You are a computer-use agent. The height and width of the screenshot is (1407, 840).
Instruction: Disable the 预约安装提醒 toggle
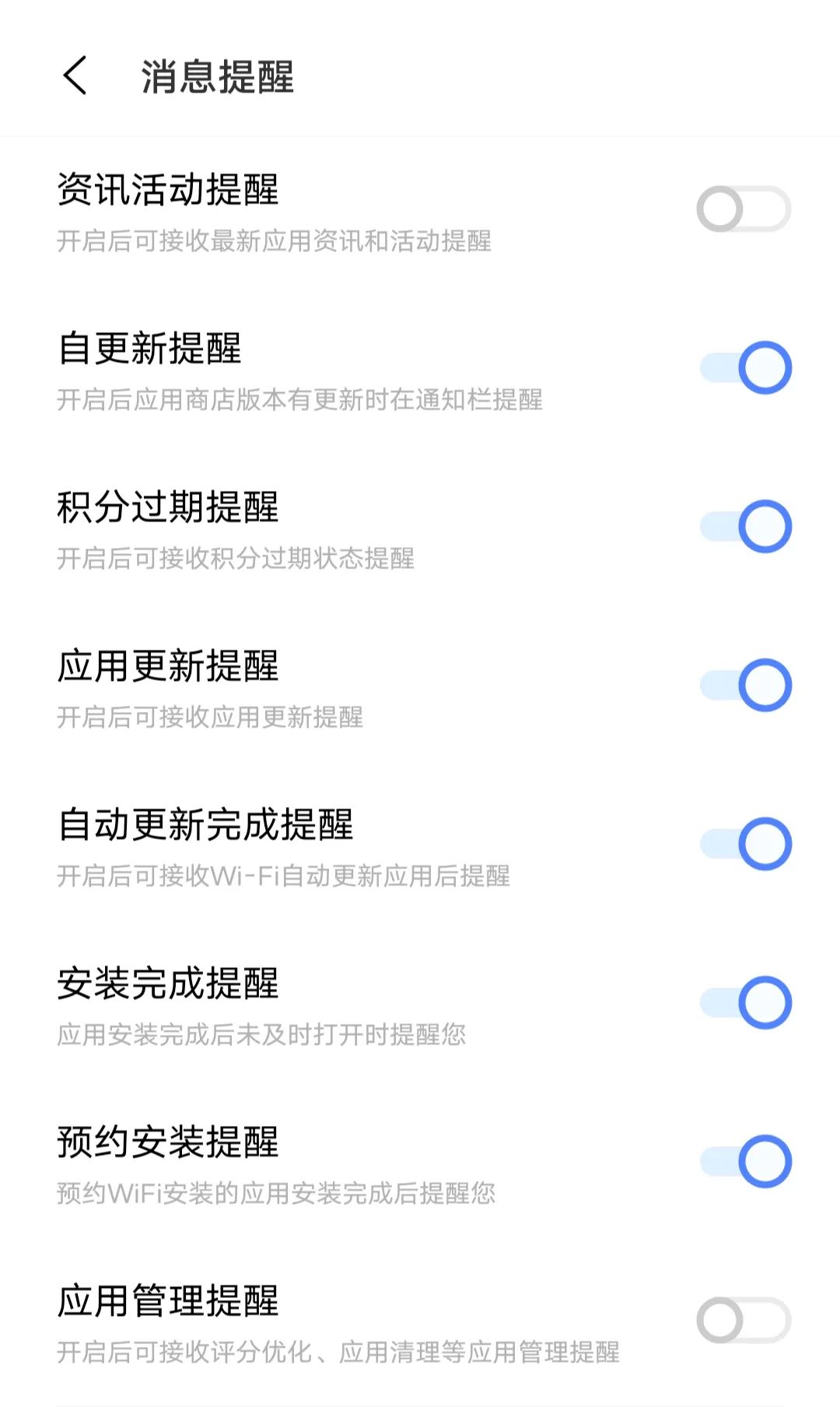click(745, 1161)
